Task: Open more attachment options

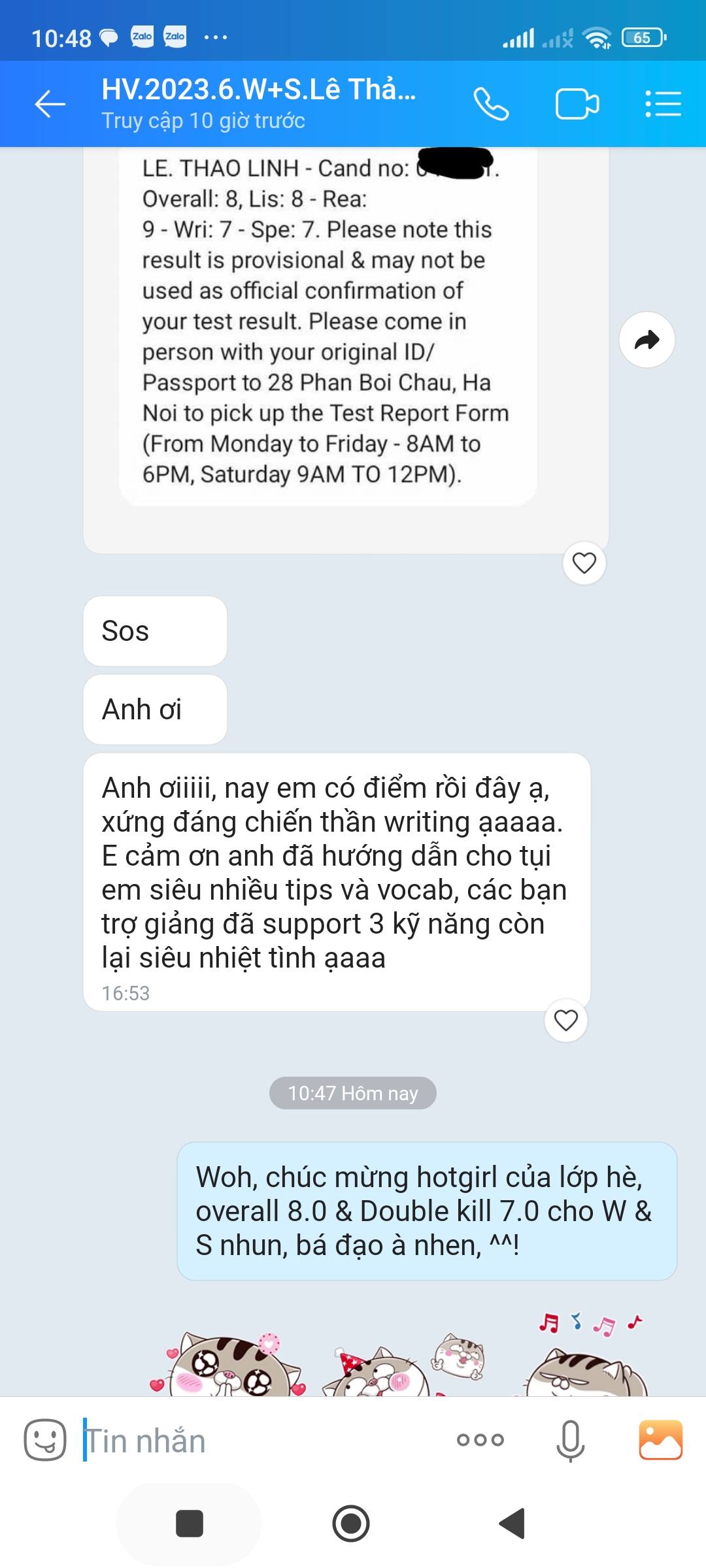Action: [x=480, y=1440]
